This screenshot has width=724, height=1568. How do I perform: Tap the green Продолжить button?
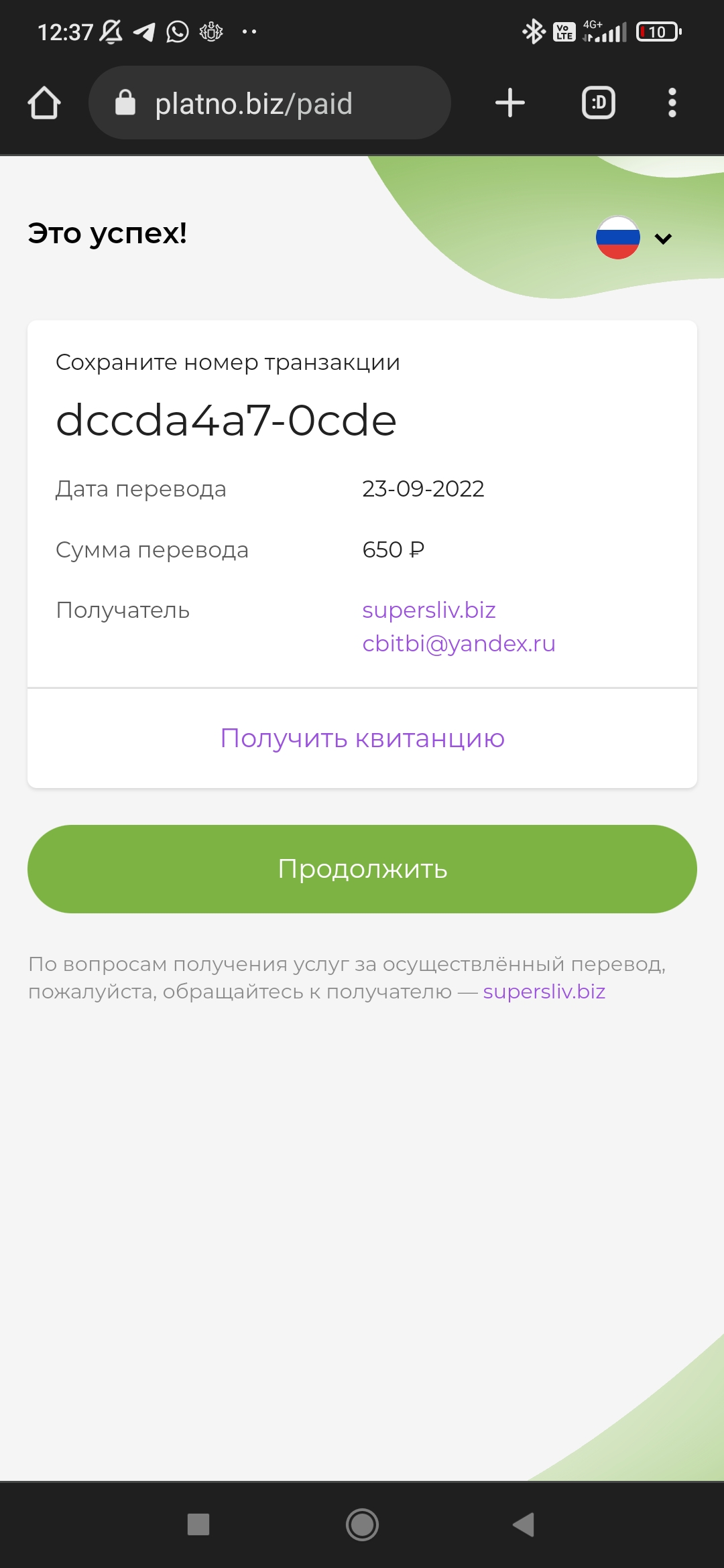point(362,869)
